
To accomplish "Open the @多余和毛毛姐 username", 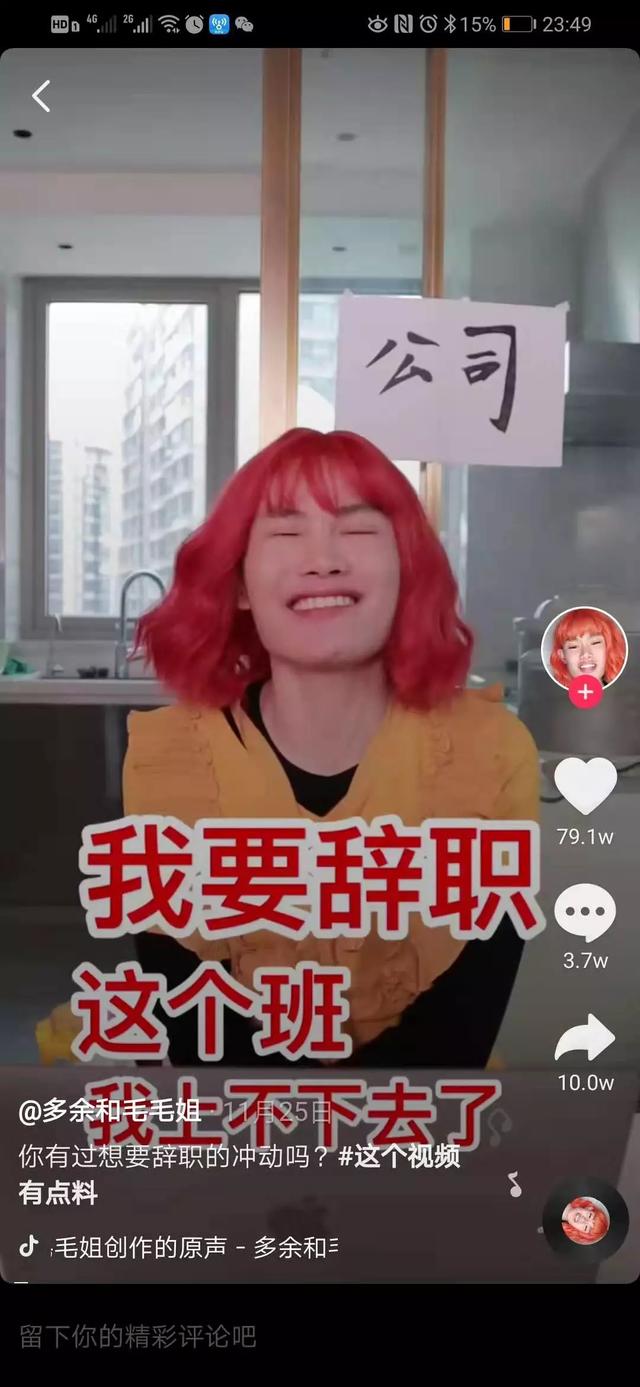I will (110, 1111).
